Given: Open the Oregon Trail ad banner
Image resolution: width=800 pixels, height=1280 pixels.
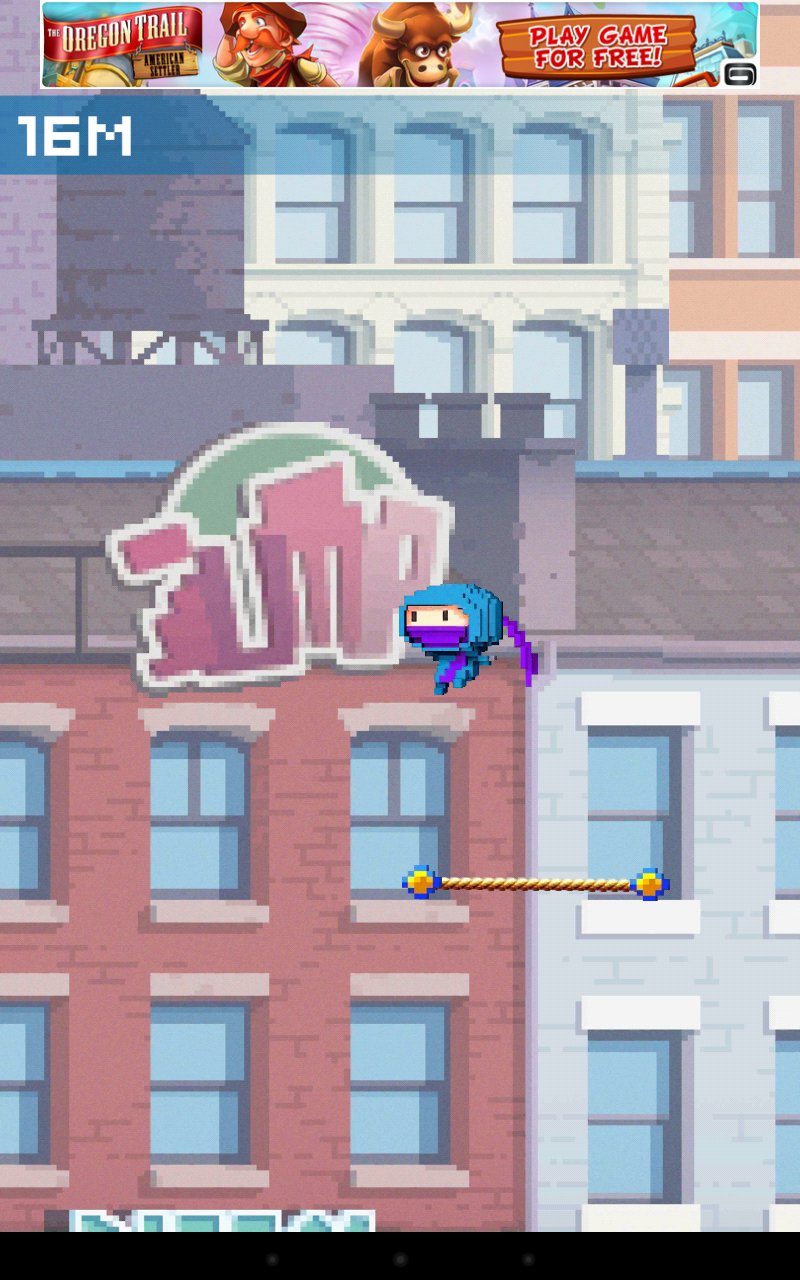Looking at the screenshot, I should [x=300, y=45].
